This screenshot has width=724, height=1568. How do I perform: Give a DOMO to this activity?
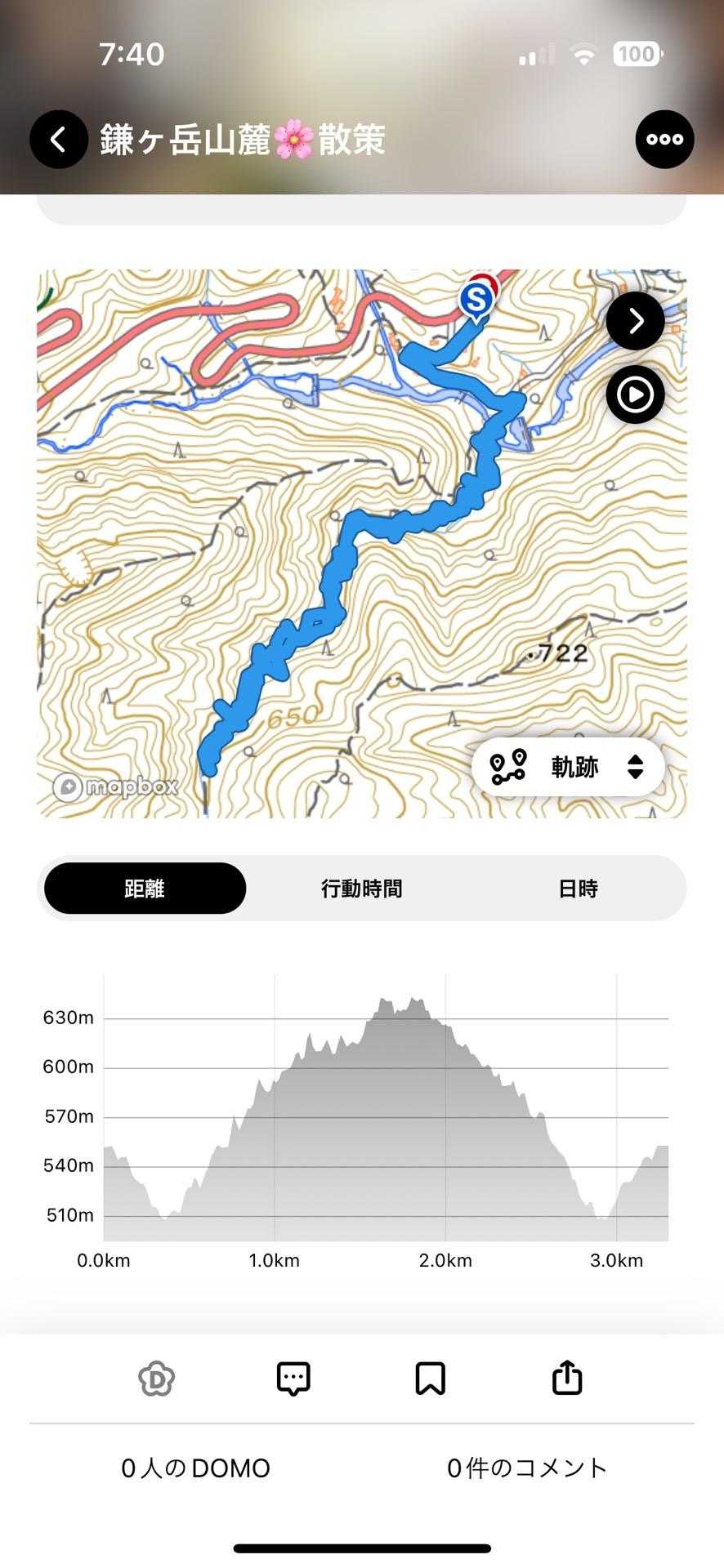coord(157,1379)
